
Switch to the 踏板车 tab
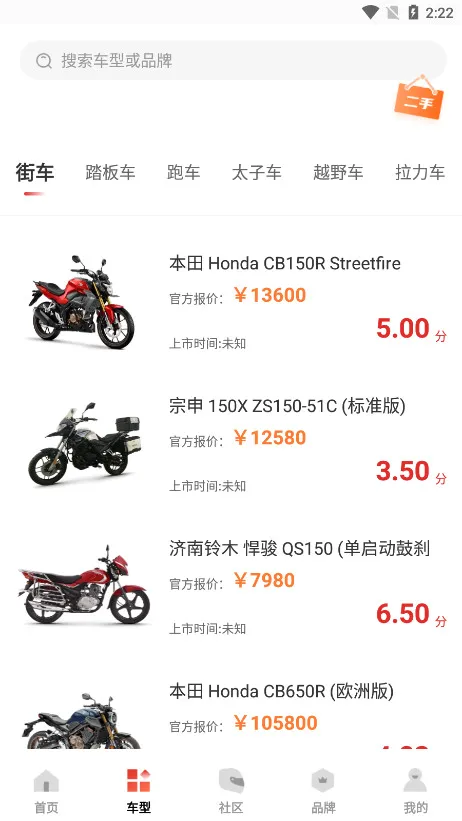click(111, 172)
